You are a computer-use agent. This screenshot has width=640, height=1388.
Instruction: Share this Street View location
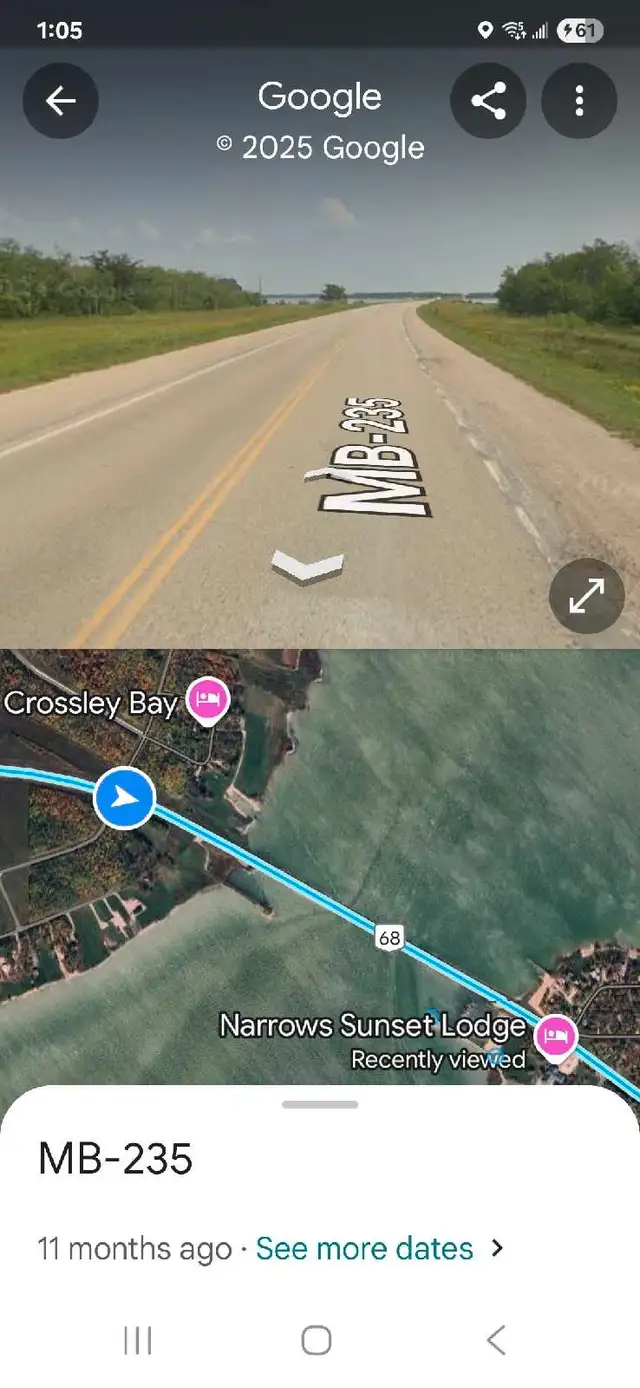(x=488, y=101)
